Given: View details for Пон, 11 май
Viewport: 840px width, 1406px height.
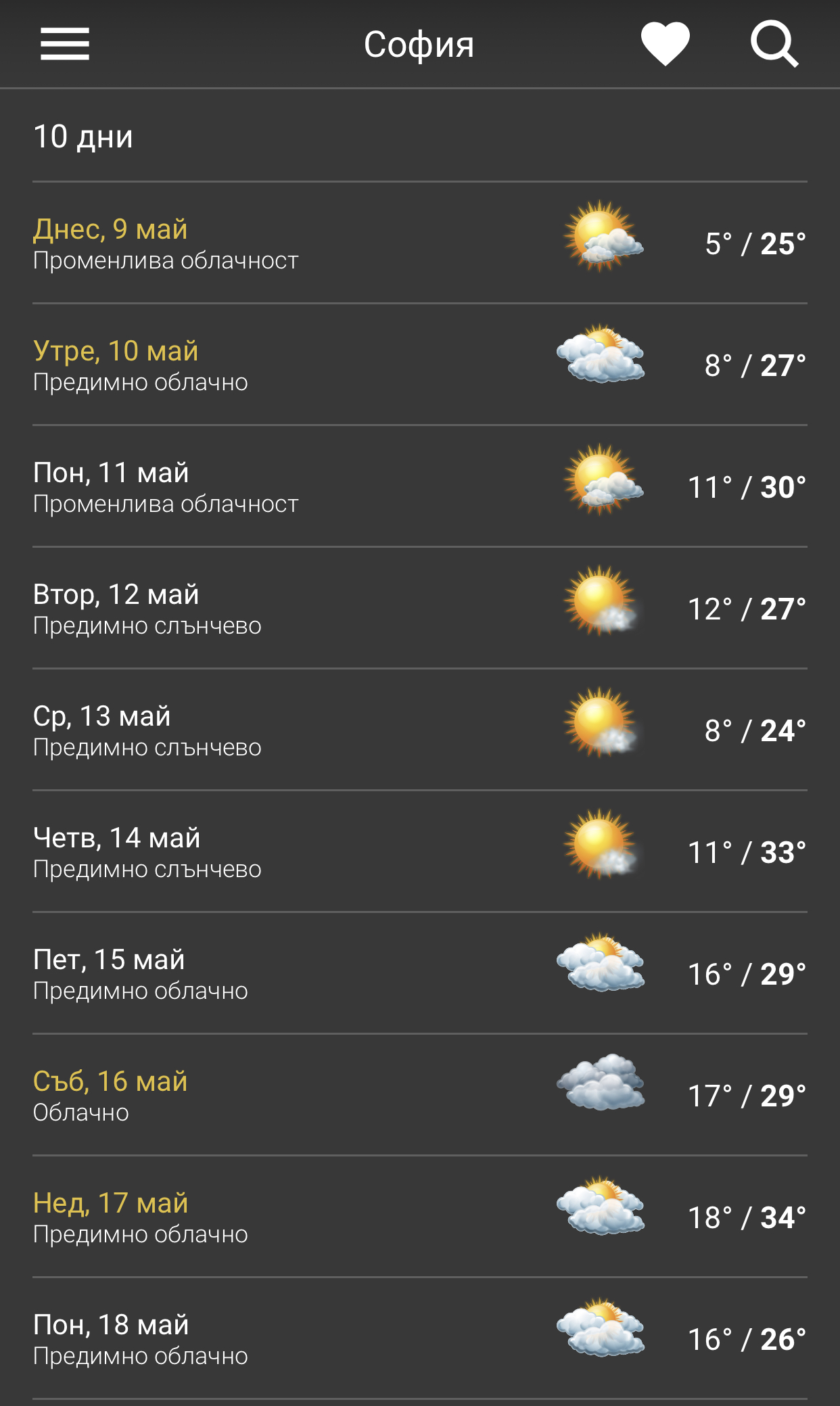Looking at the screenshot, I should [x=420, y=486].
